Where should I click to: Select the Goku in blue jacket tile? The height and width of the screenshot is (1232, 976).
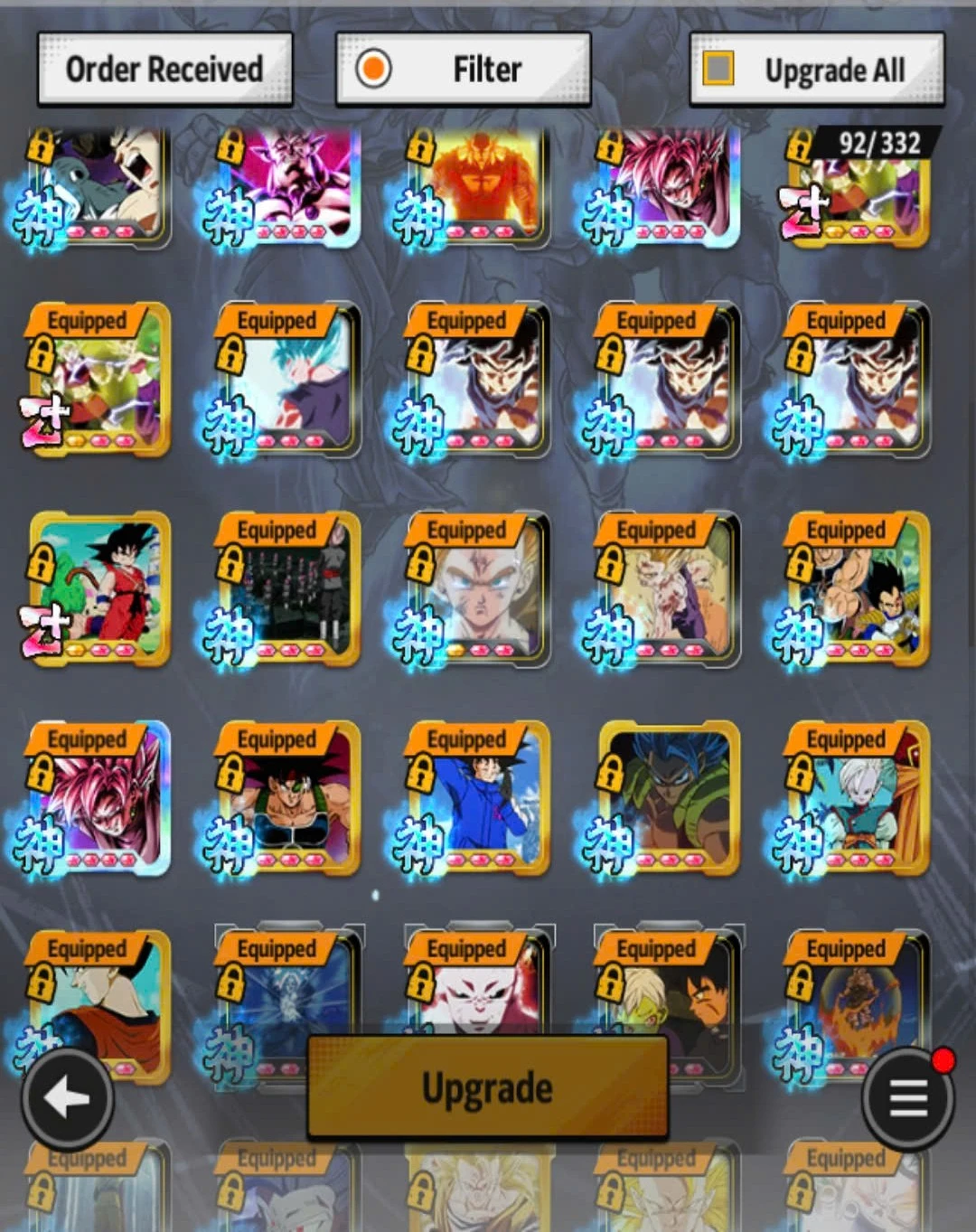click(479, 798)
